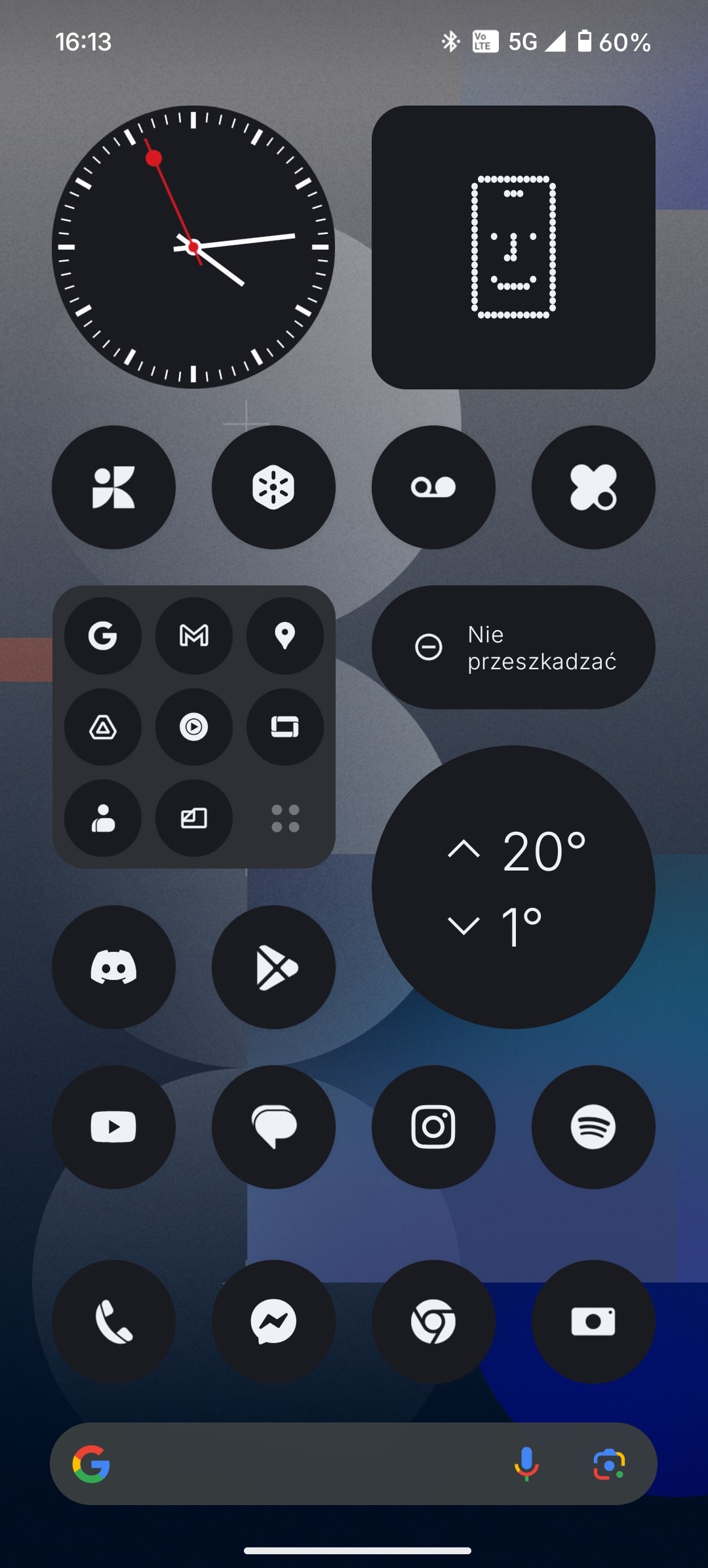Open Maps from the Google folder
The height and width of the screenshot is (1568, 708).
(285, 635)
